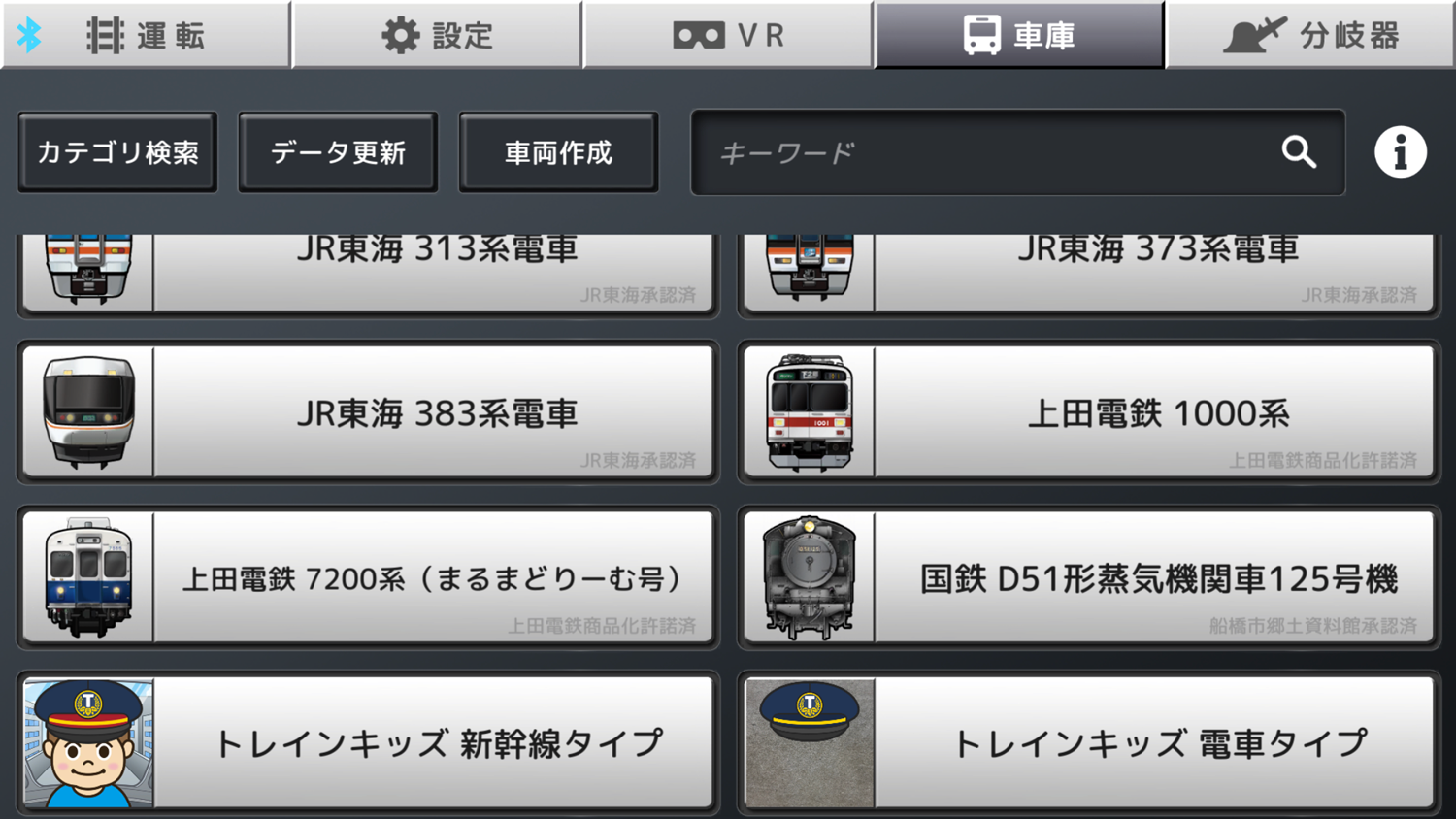Focus the キーワード search field

(x=980, y=152)
